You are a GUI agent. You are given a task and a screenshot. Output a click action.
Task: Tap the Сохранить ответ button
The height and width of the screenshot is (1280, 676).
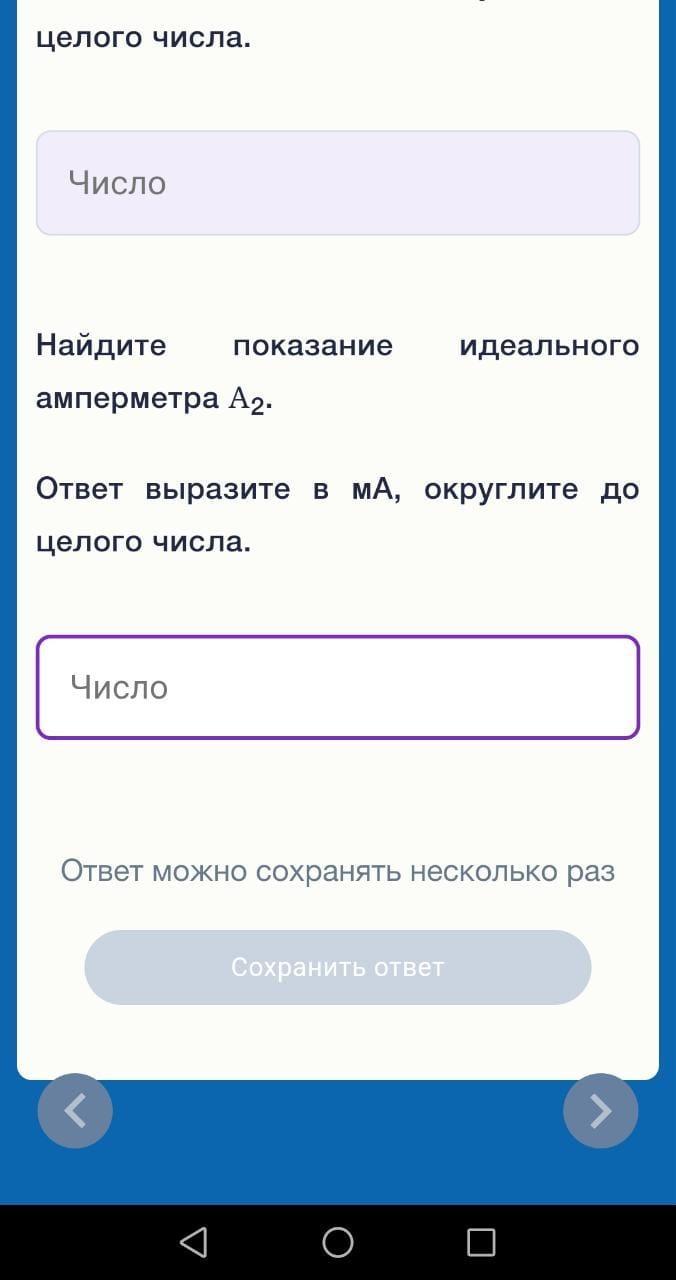[338, 967]
